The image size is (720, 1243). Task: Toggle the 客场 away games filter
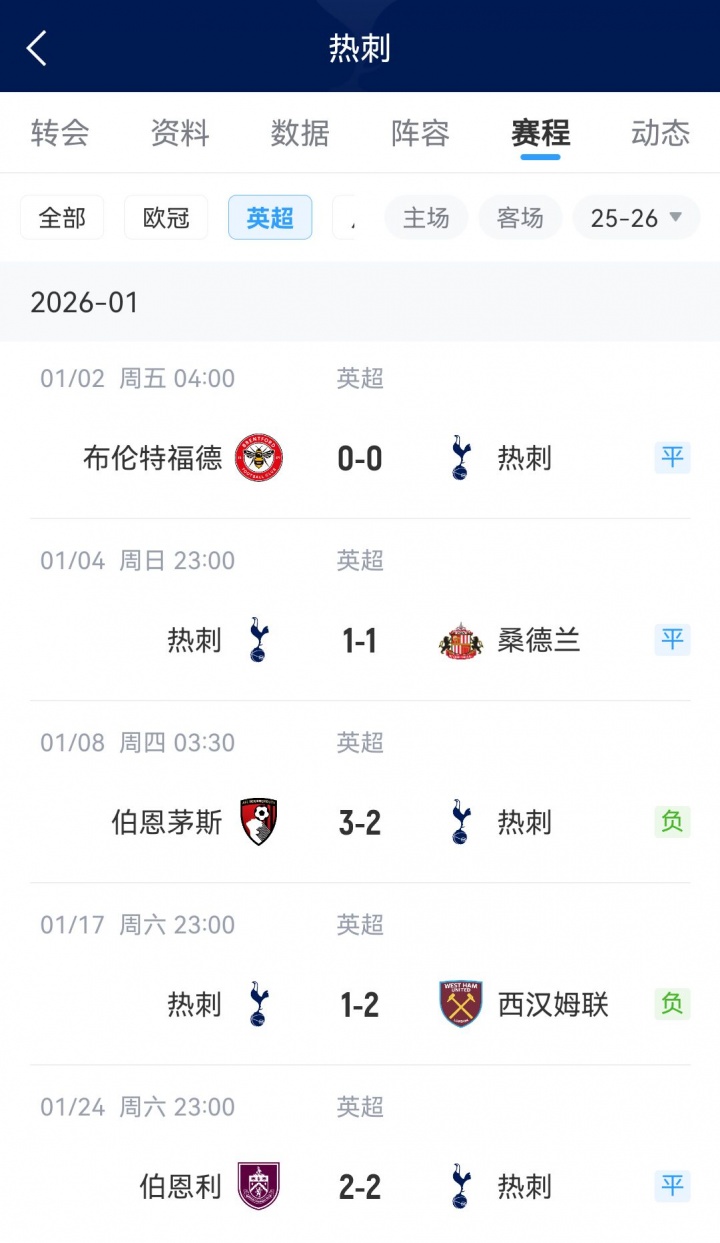pos(520,217)
